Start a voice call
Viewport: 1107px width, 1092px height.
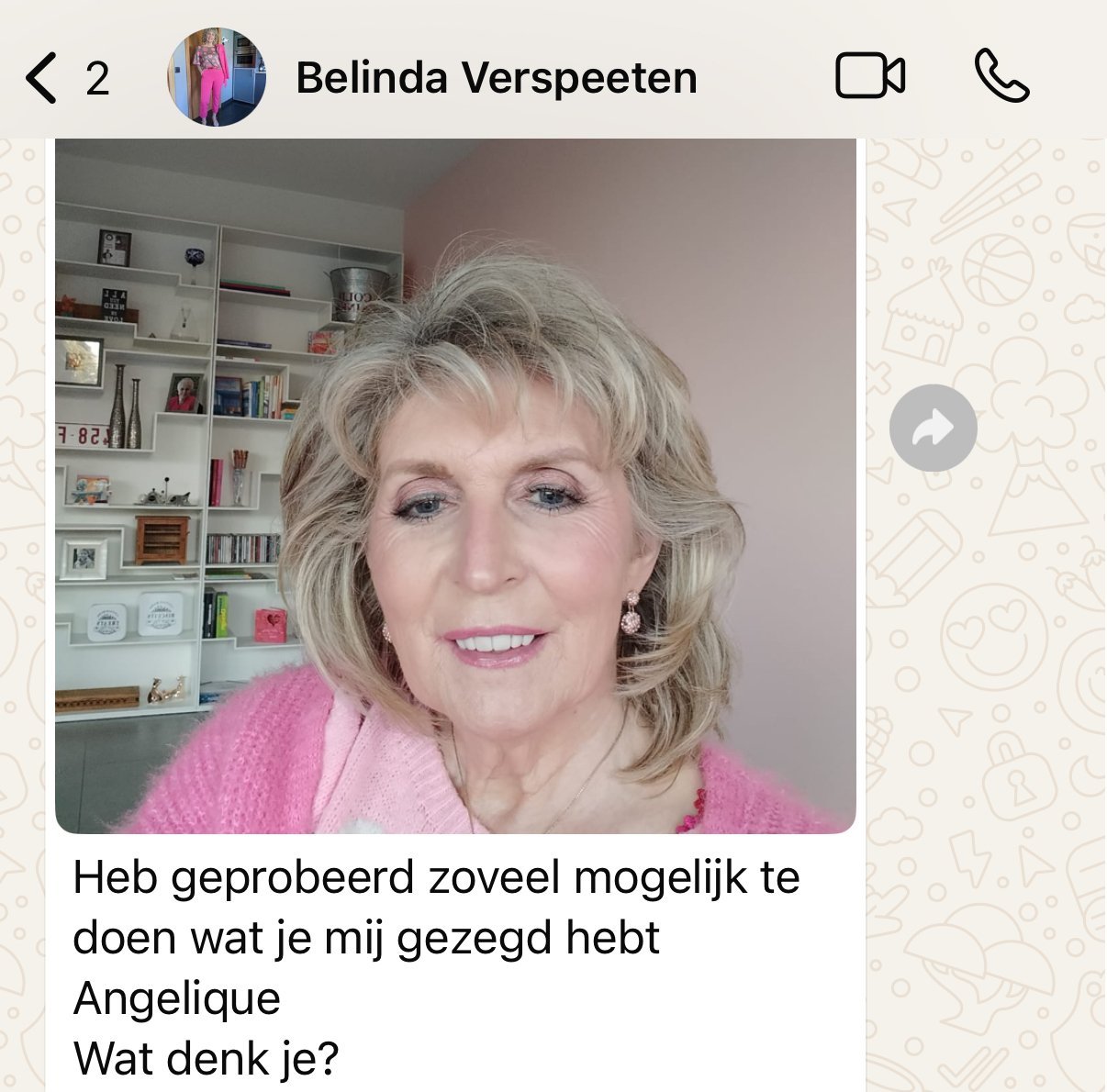[x=1001, y=76]
